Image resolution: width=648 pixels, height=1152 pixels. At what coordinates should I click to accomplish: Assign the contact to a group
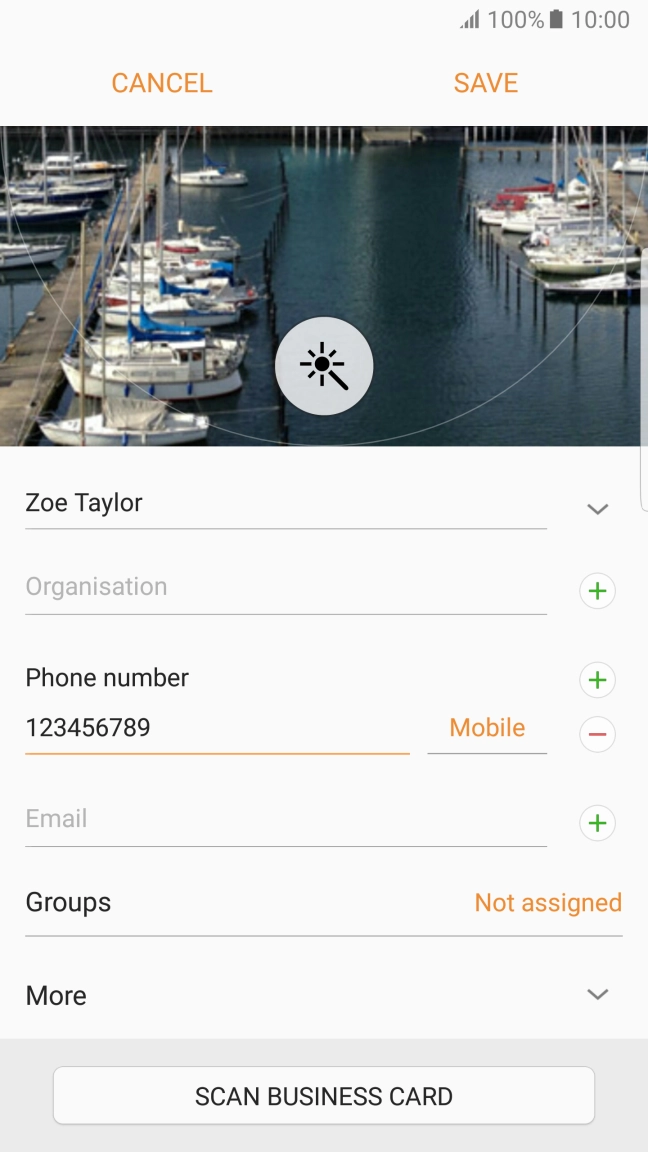[547, 903]
